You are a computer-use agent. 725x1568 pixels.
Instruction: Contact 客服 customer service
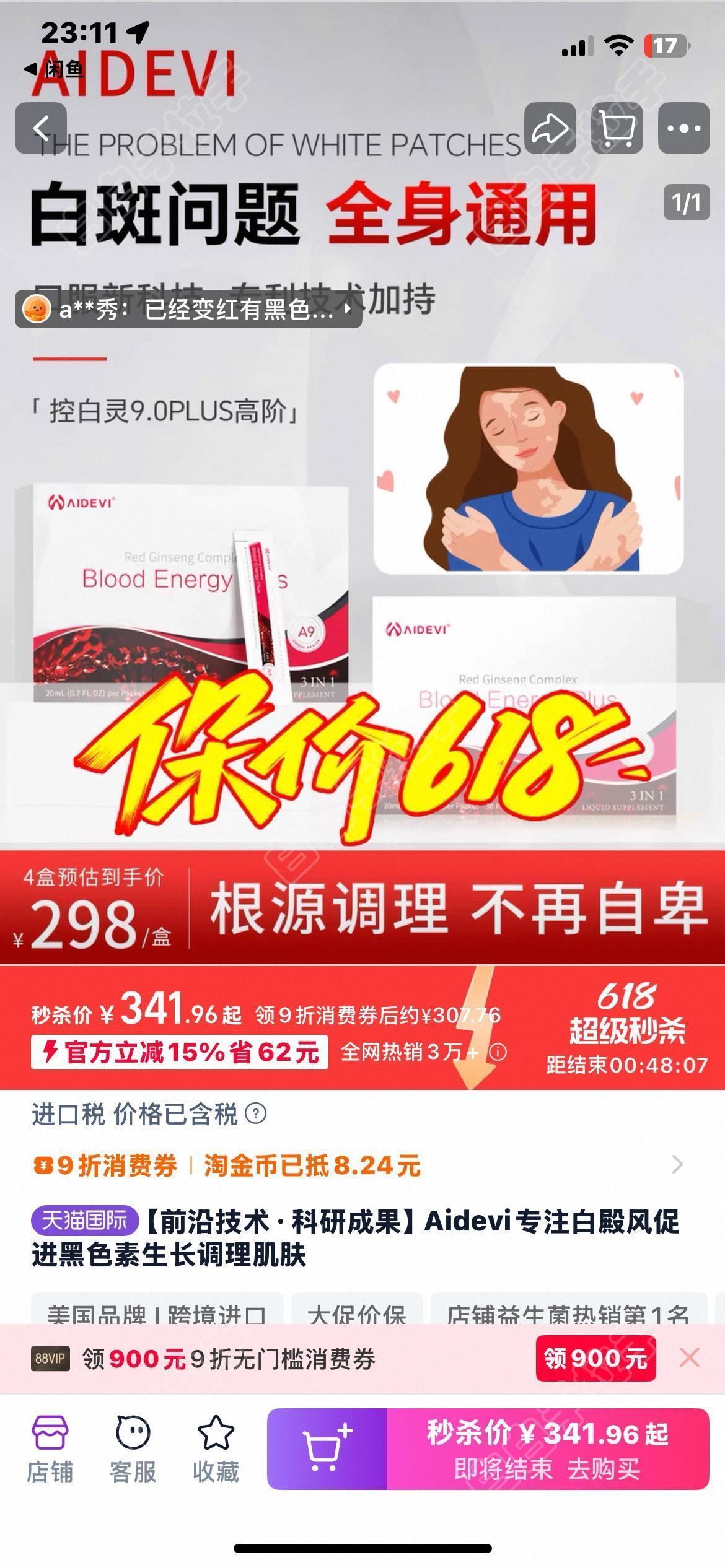pyautogui.click(x=133, y=1449)
